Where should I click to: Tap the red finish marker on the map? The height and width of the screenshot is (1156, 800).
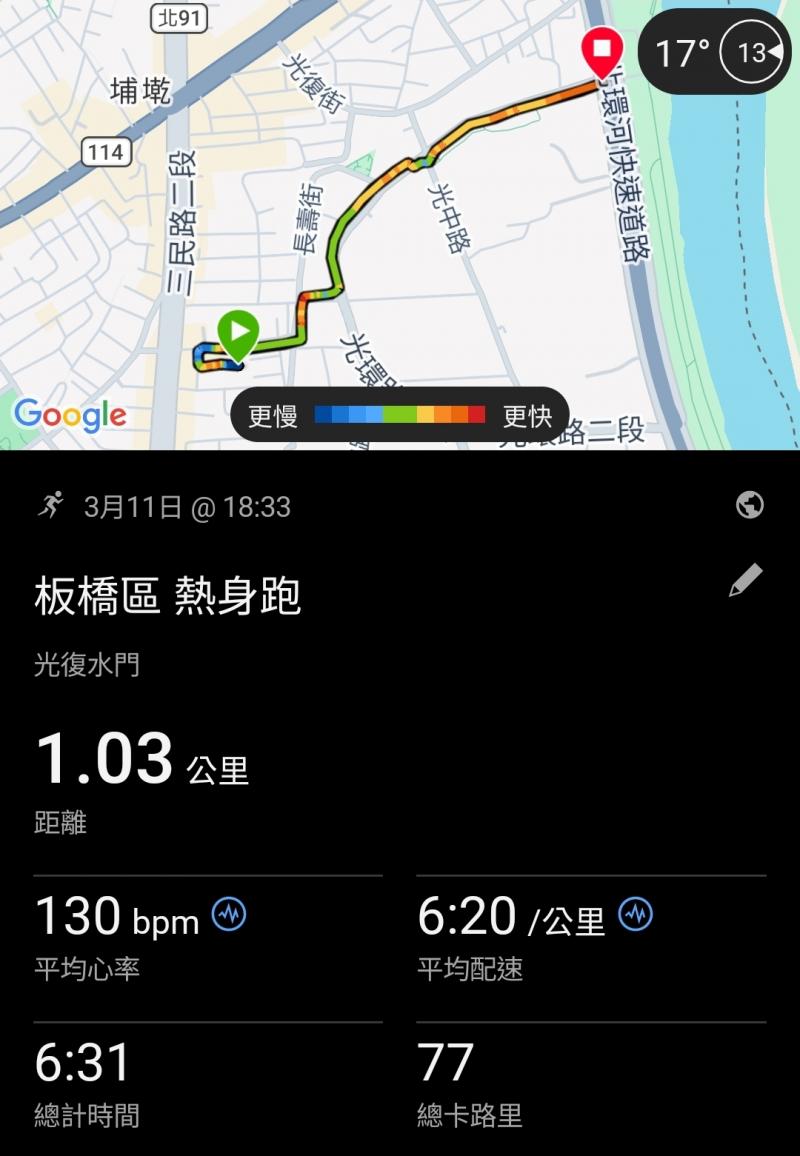602,50
